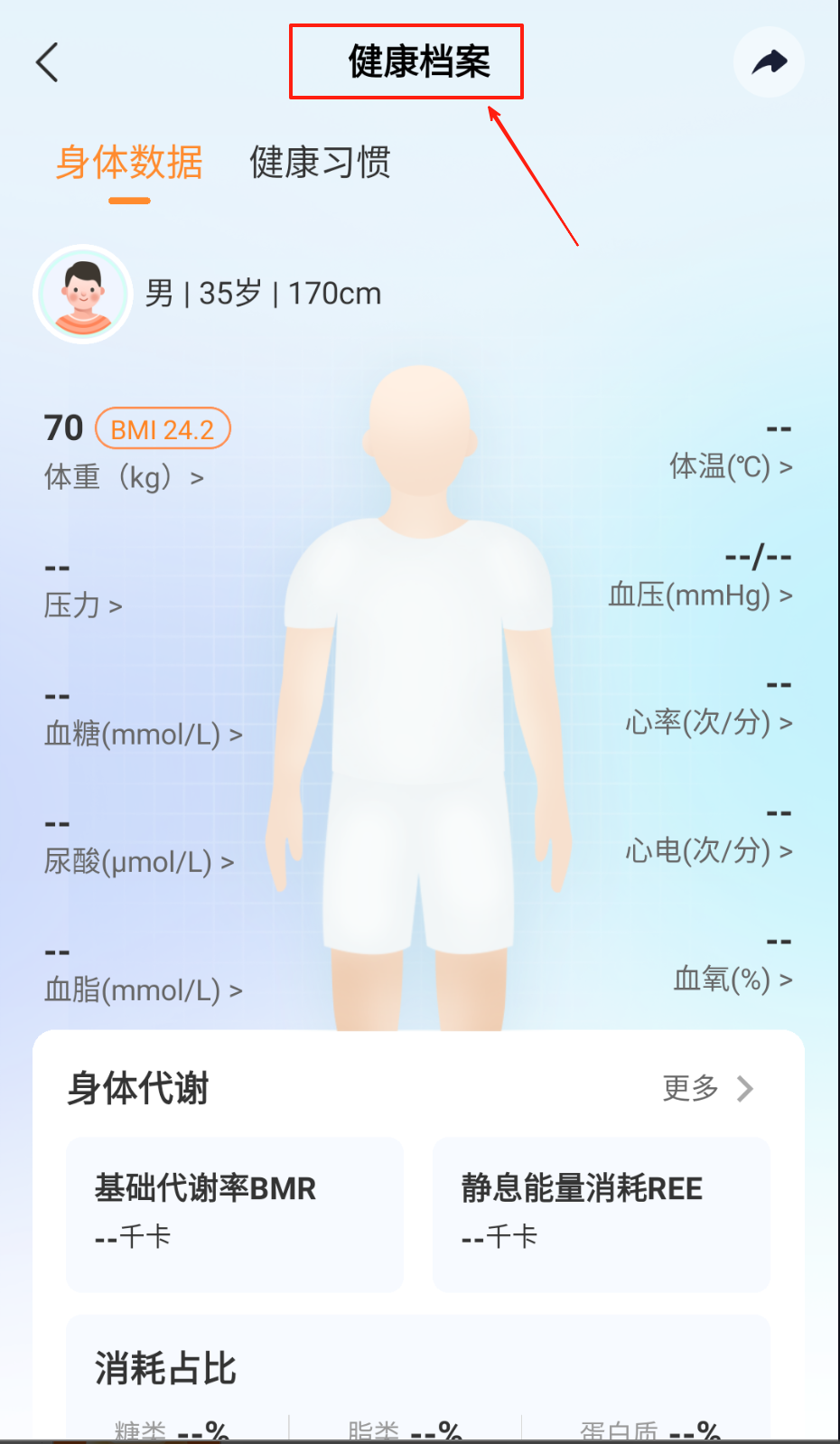Open 血压 (mmHg) blood pressure
Screen dimensions: 840x1444
pyautogui.click(x=700, y=595)
